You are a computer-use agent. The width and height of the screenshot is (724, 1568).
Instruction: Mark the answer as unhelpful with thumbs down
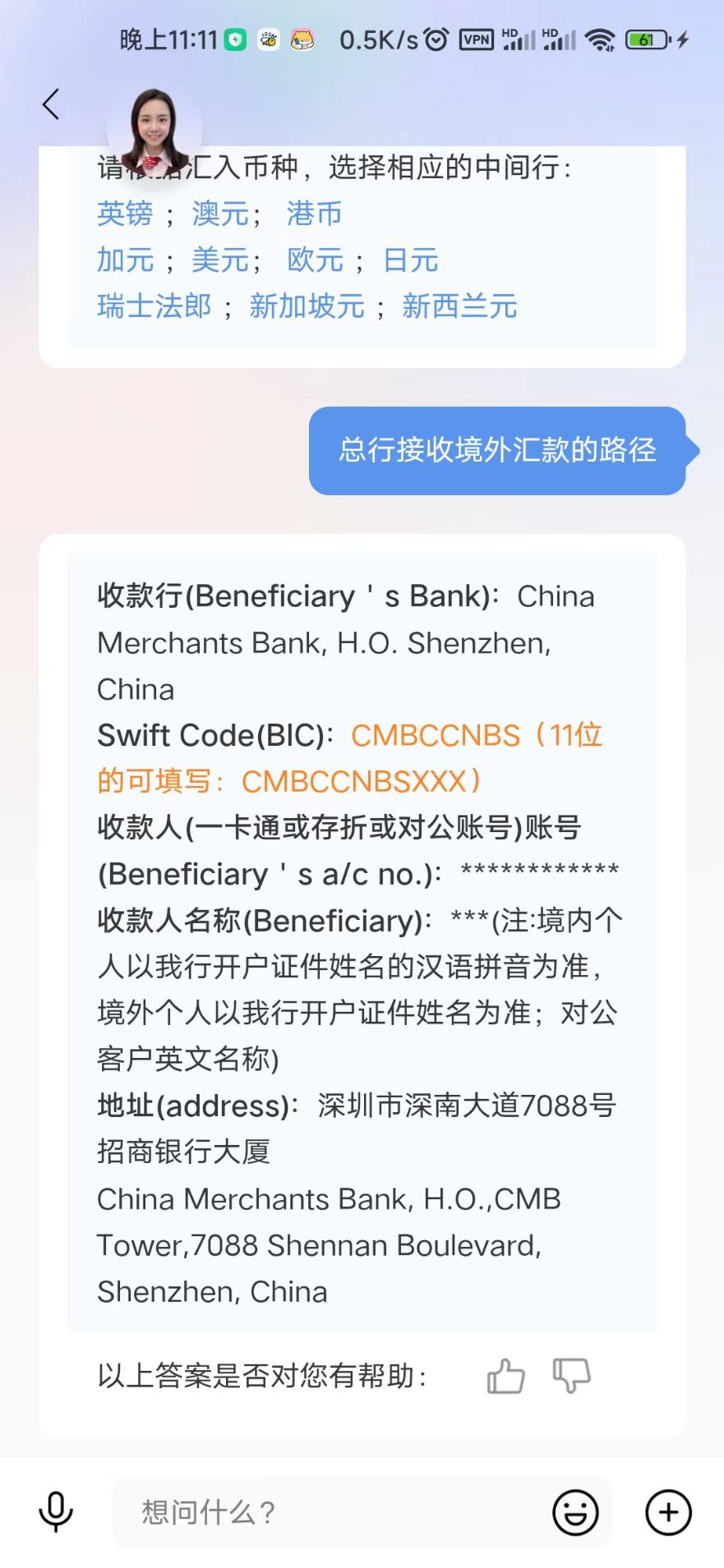click(571, 1376)
